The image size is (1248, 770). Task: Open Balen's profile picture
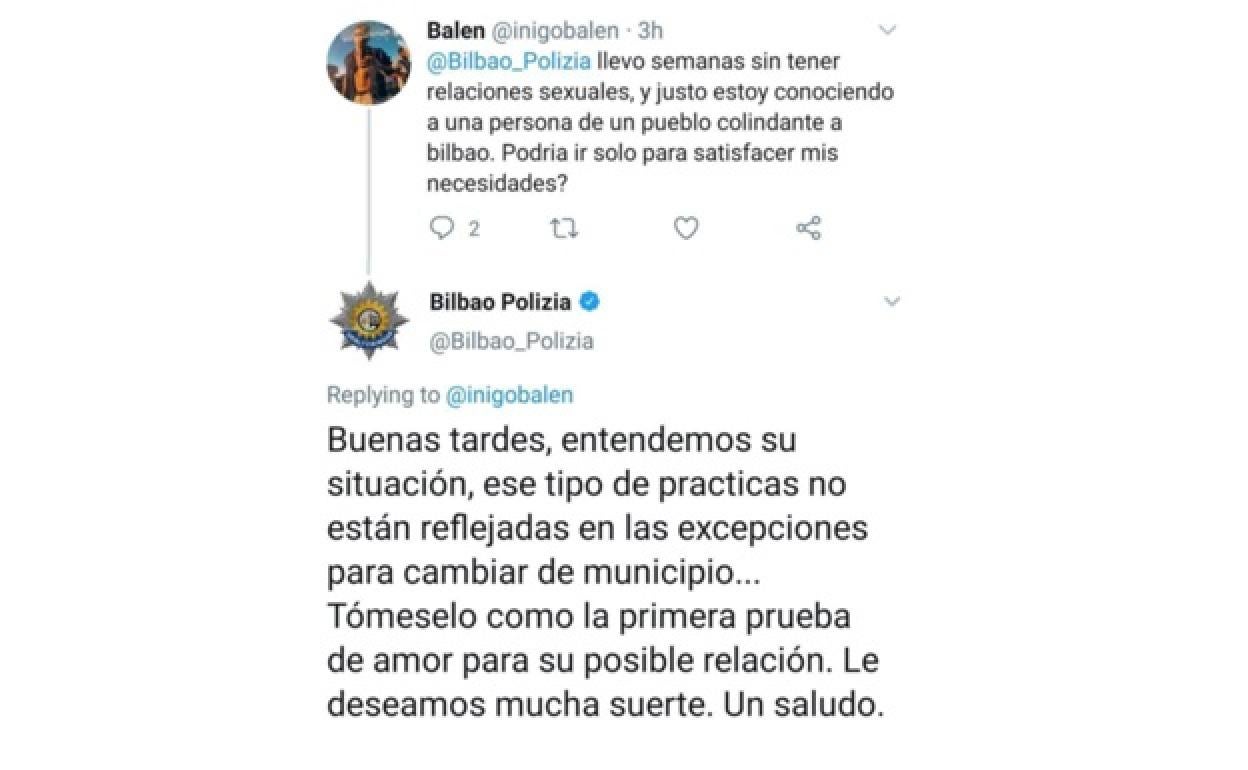point(366,62)
